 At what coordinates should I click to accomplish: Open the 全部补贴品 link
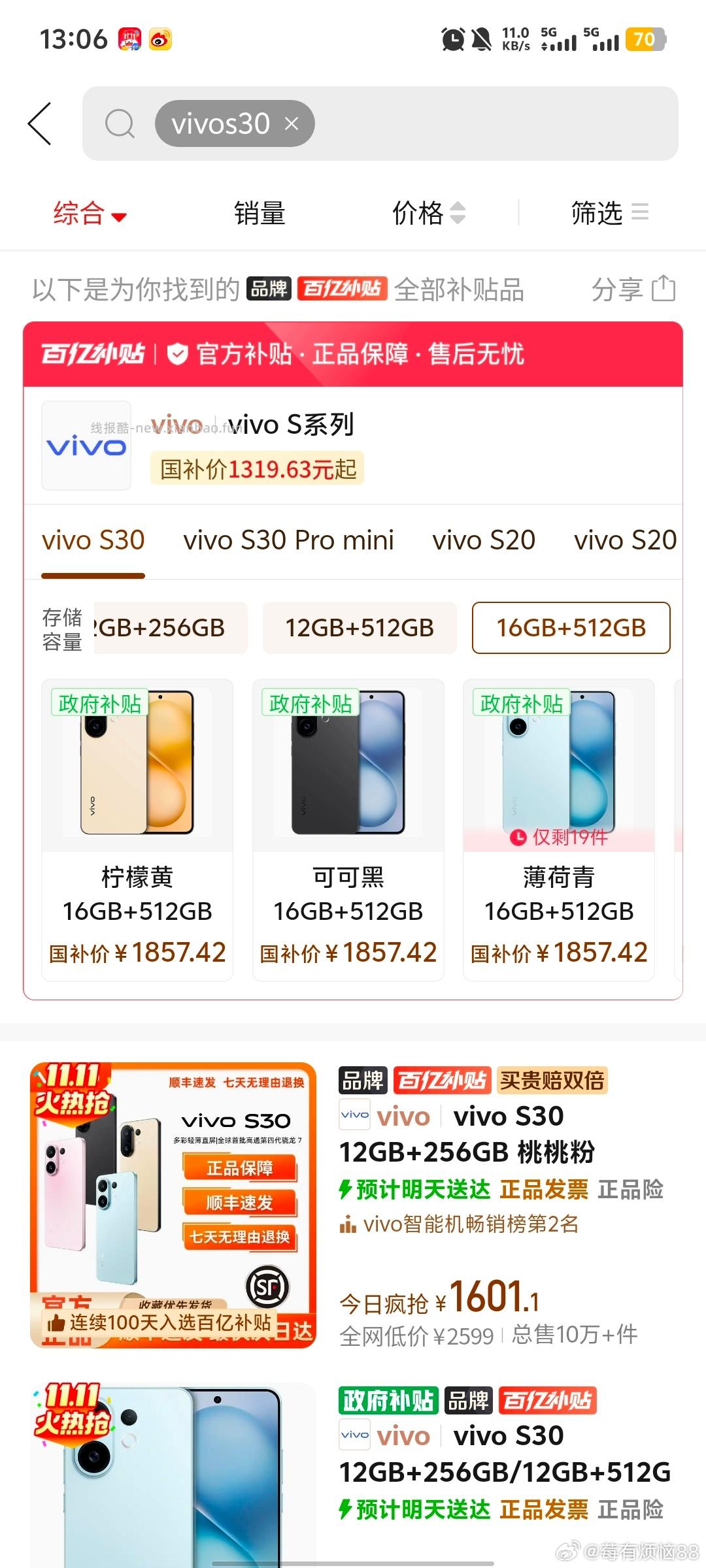pyautogui.click(x=459, y=289)
